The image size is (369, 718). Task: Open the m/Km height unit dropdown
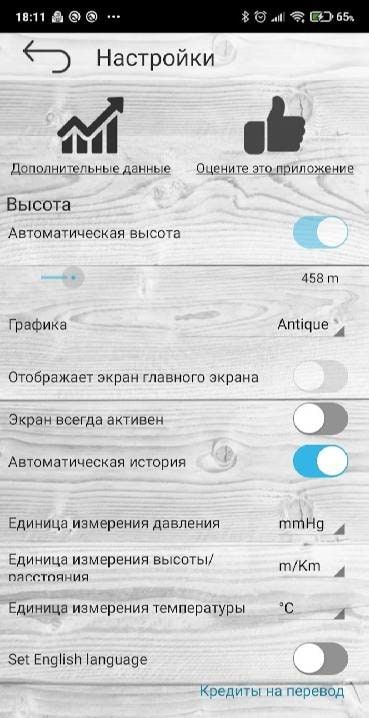pyautogui.click(x=311, y=567)
